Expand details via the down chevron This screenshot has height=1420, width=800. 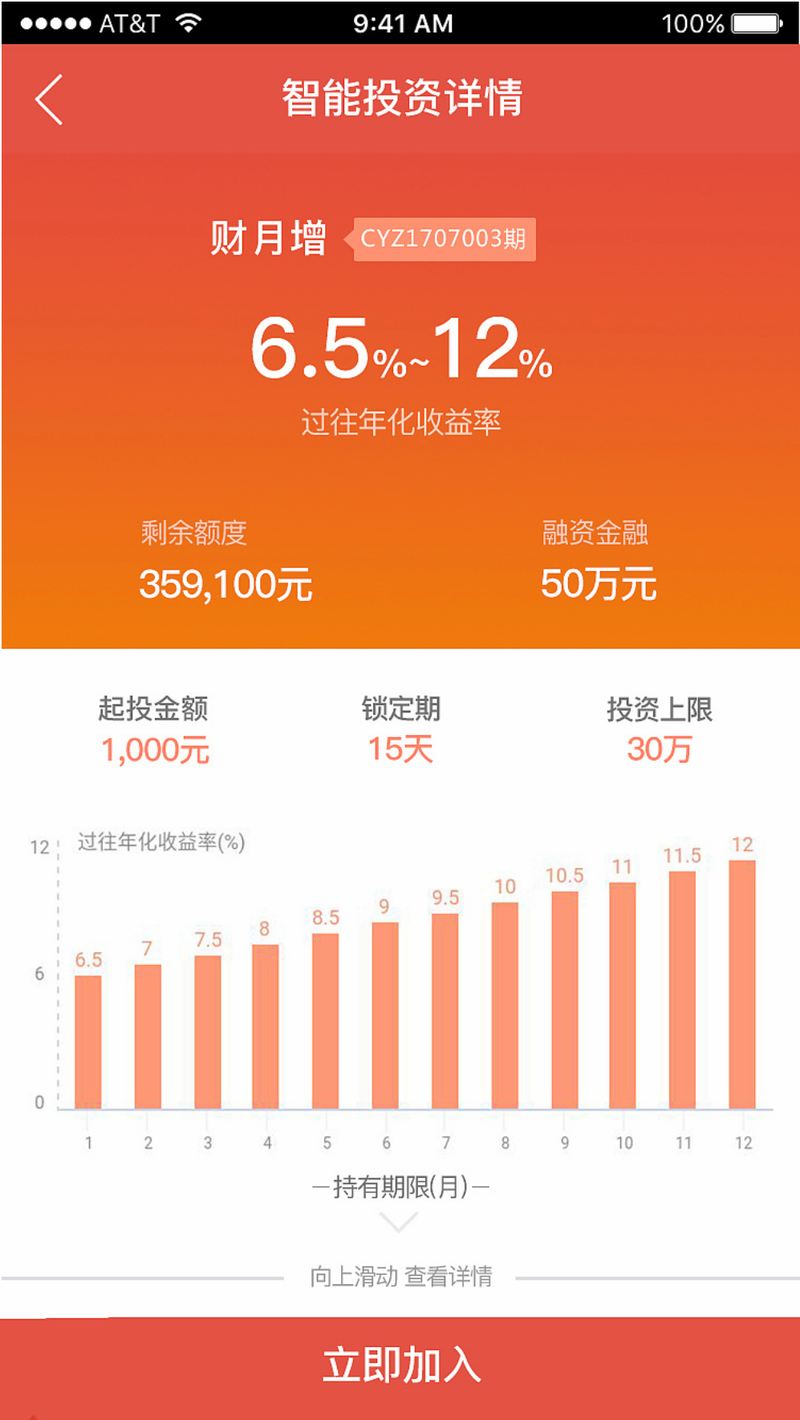point(399,1222)
